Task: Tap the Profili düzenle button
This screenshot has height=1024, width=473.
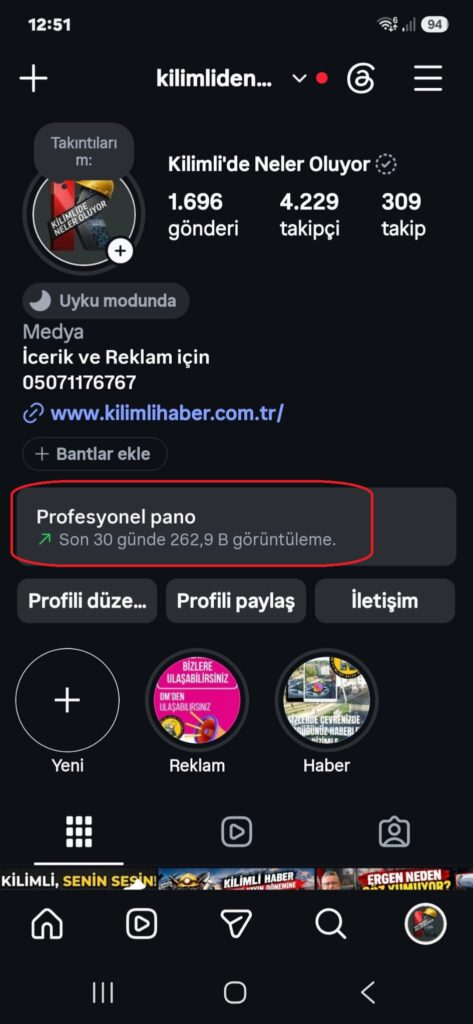Action: pyautogui.click(x=87, y=601)
